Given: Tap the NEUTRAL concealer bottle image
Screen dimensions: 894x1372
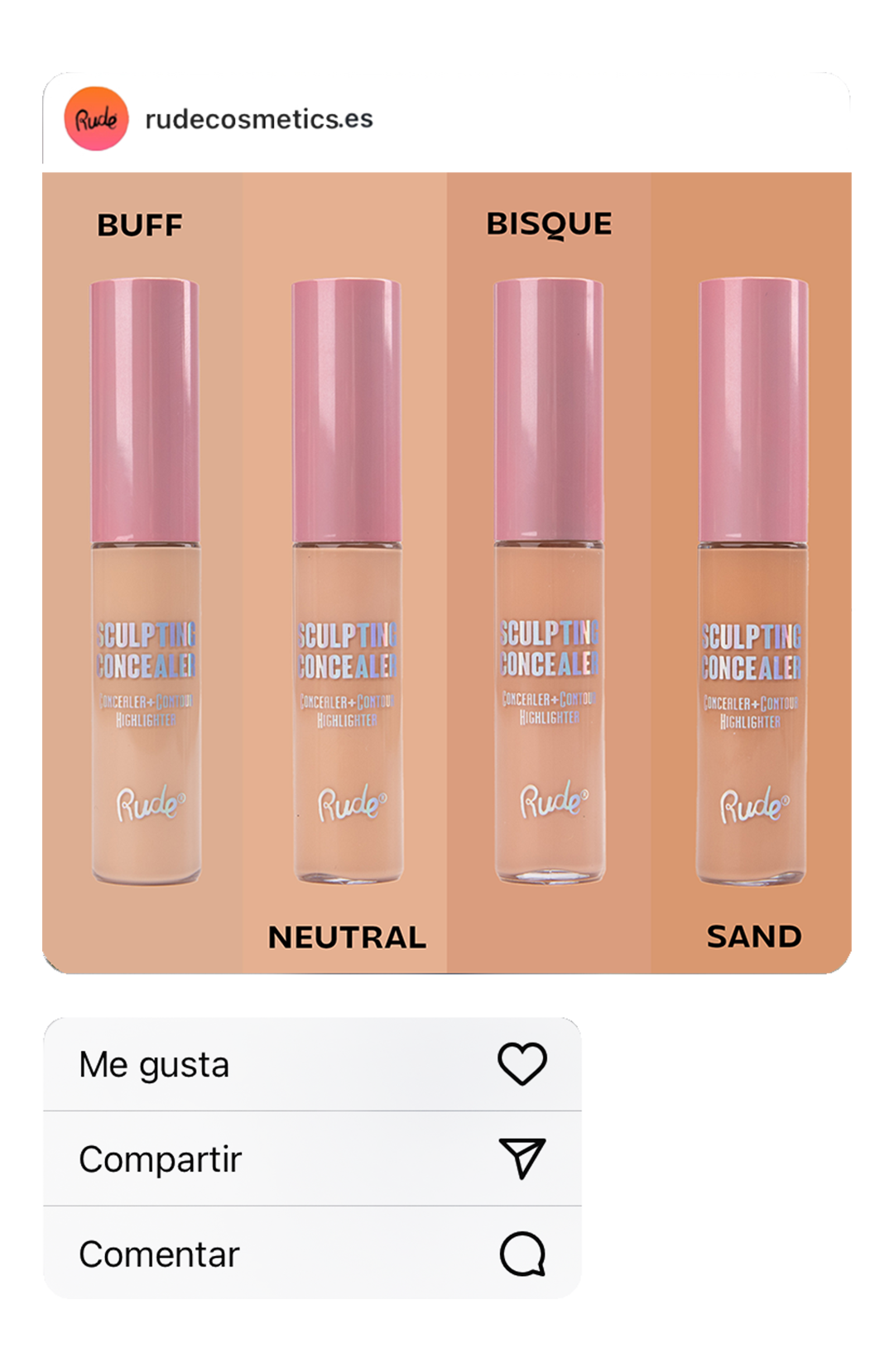Looking at the screenshot, I should [348, 579].
